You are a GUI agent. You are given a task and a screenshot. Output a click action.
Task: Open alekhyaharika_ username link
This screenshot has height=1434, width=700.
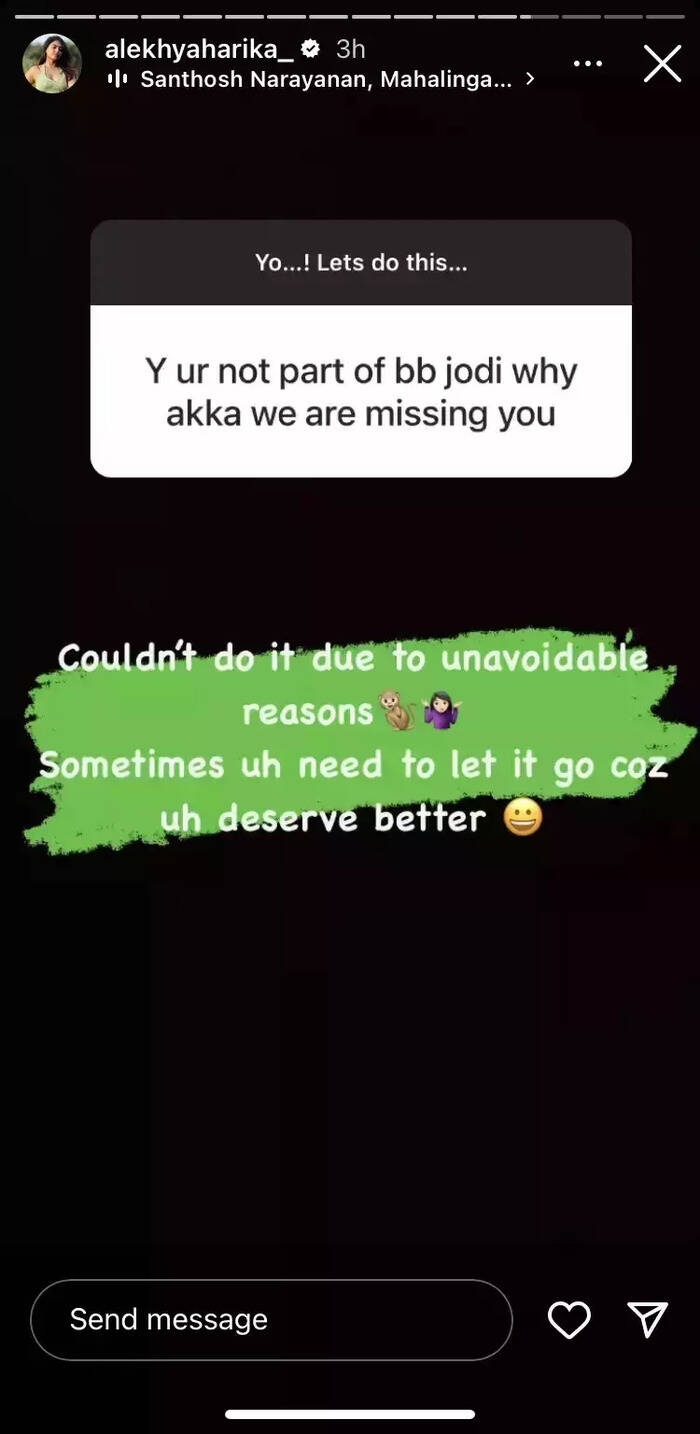click(x=198, y=48)
